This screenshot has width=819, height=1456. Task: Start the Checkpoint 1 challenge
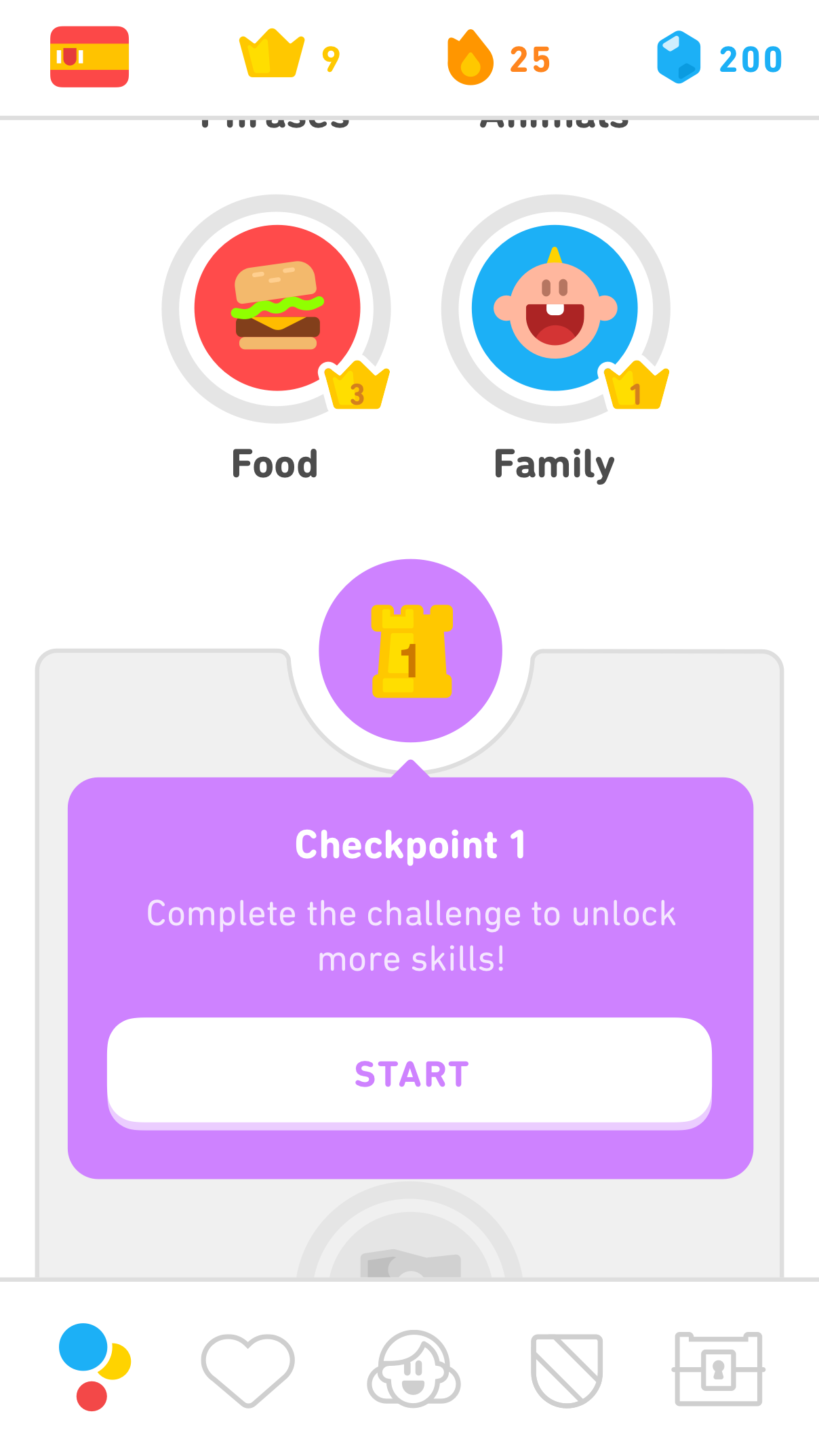pyautogui.click(x=410, y=1074)
